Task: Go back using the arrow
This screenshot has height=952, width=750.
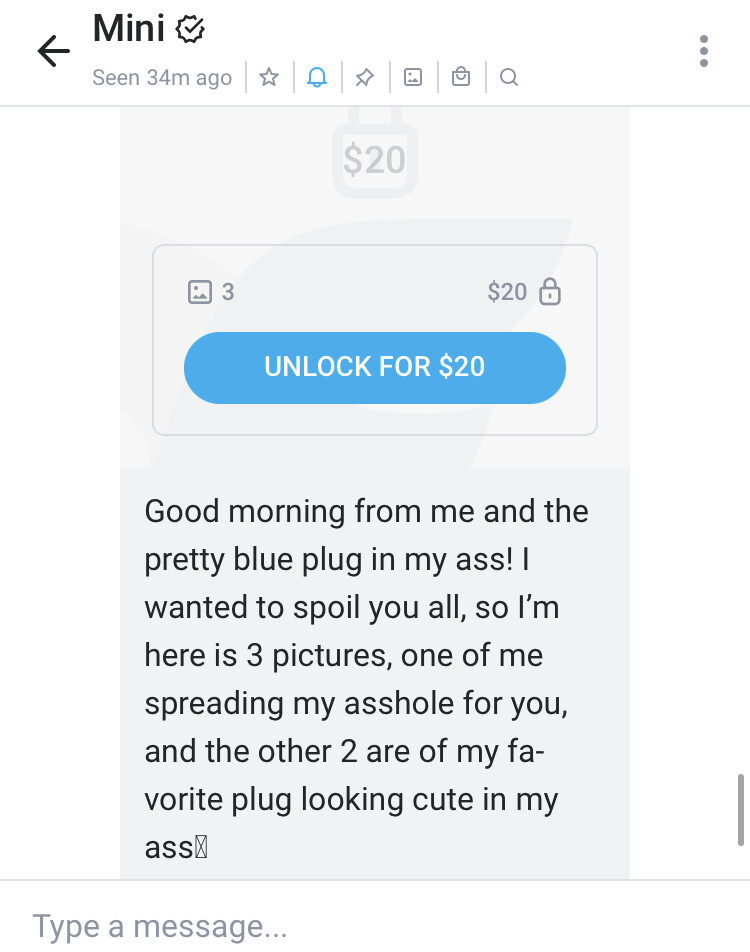Action: [x=53, y=51]
